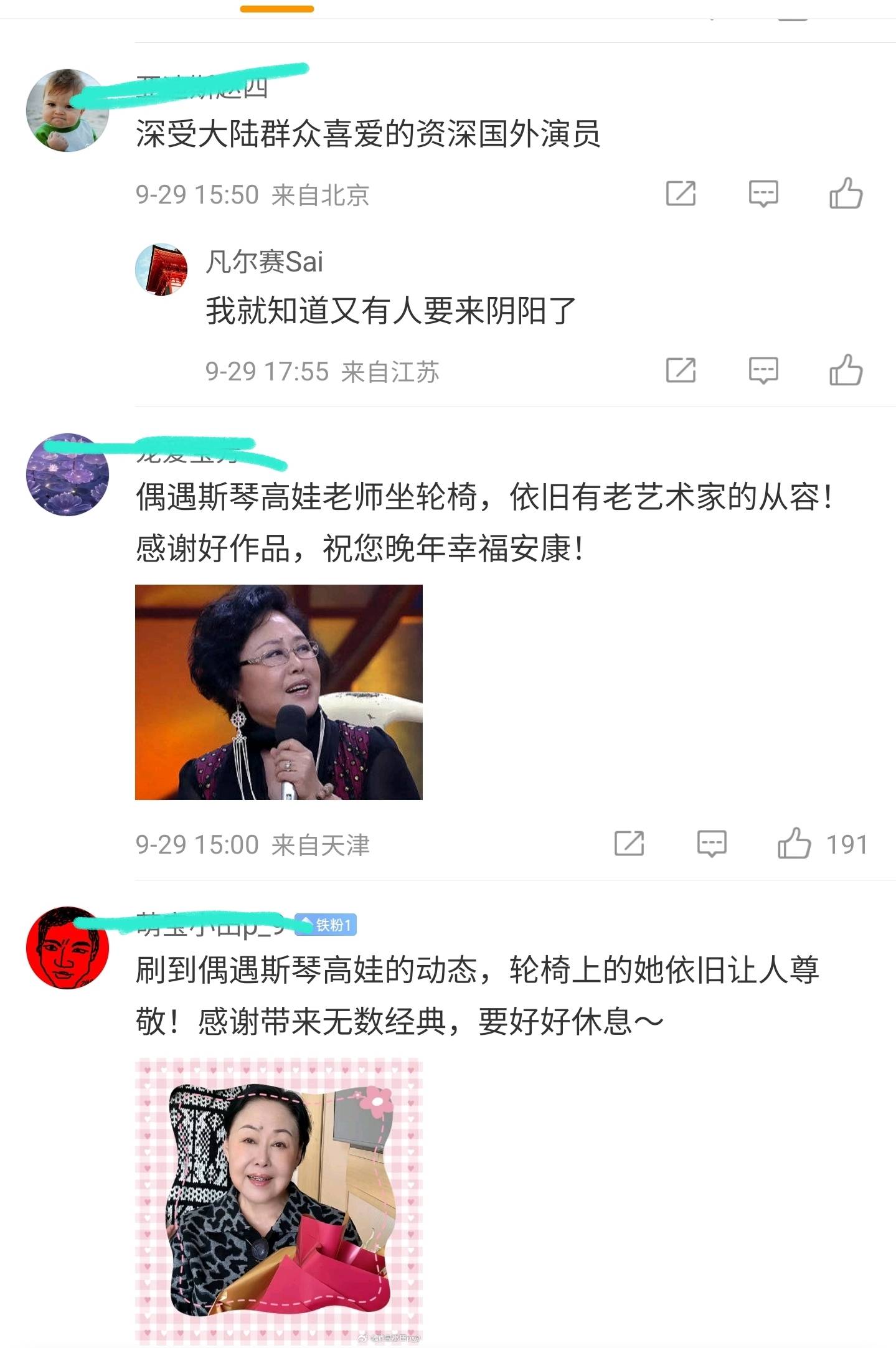Open the red face avatar's profile

(x=67, y=948)
